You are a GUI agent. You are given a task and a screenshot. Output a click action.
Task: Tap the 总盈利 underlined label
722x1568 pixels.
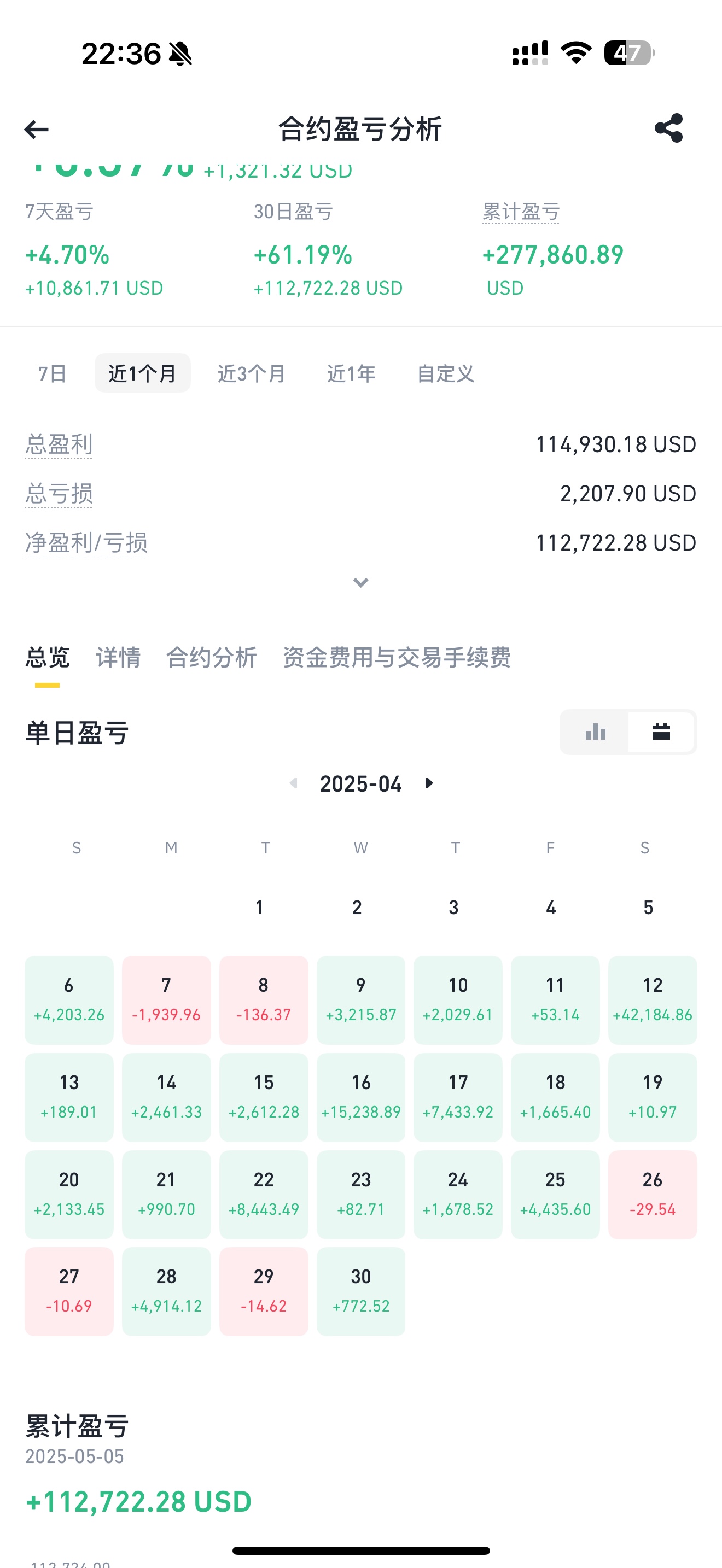tap(59, 444)
